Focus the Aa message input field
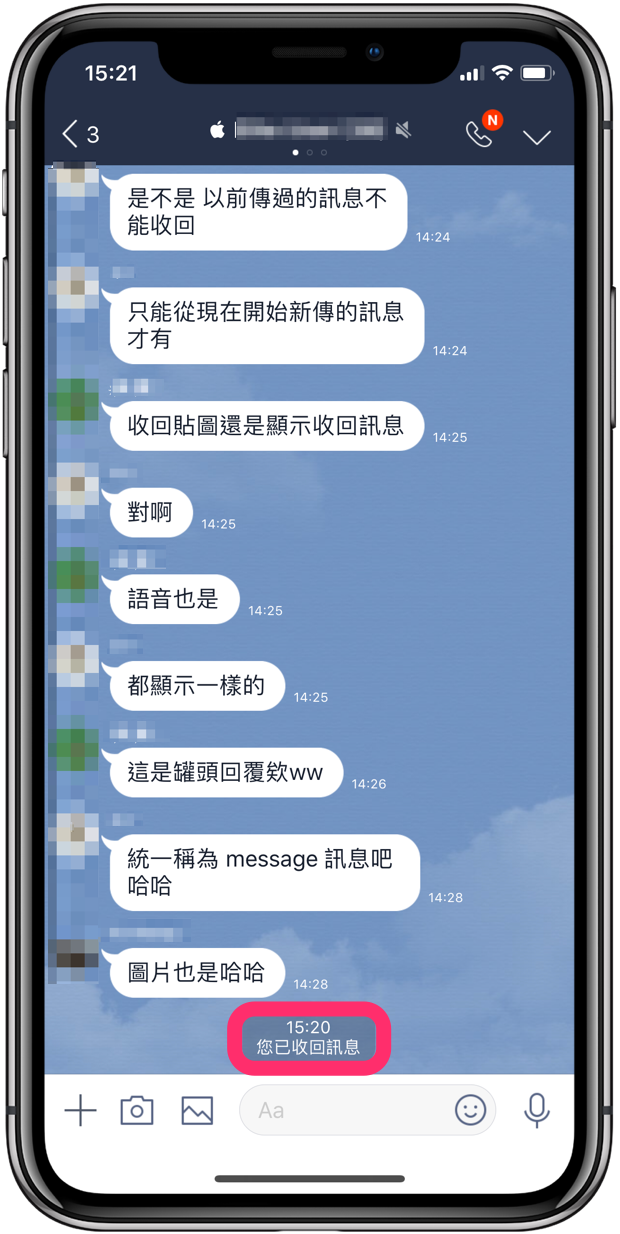620x1234 pixels. point(345,1110)
